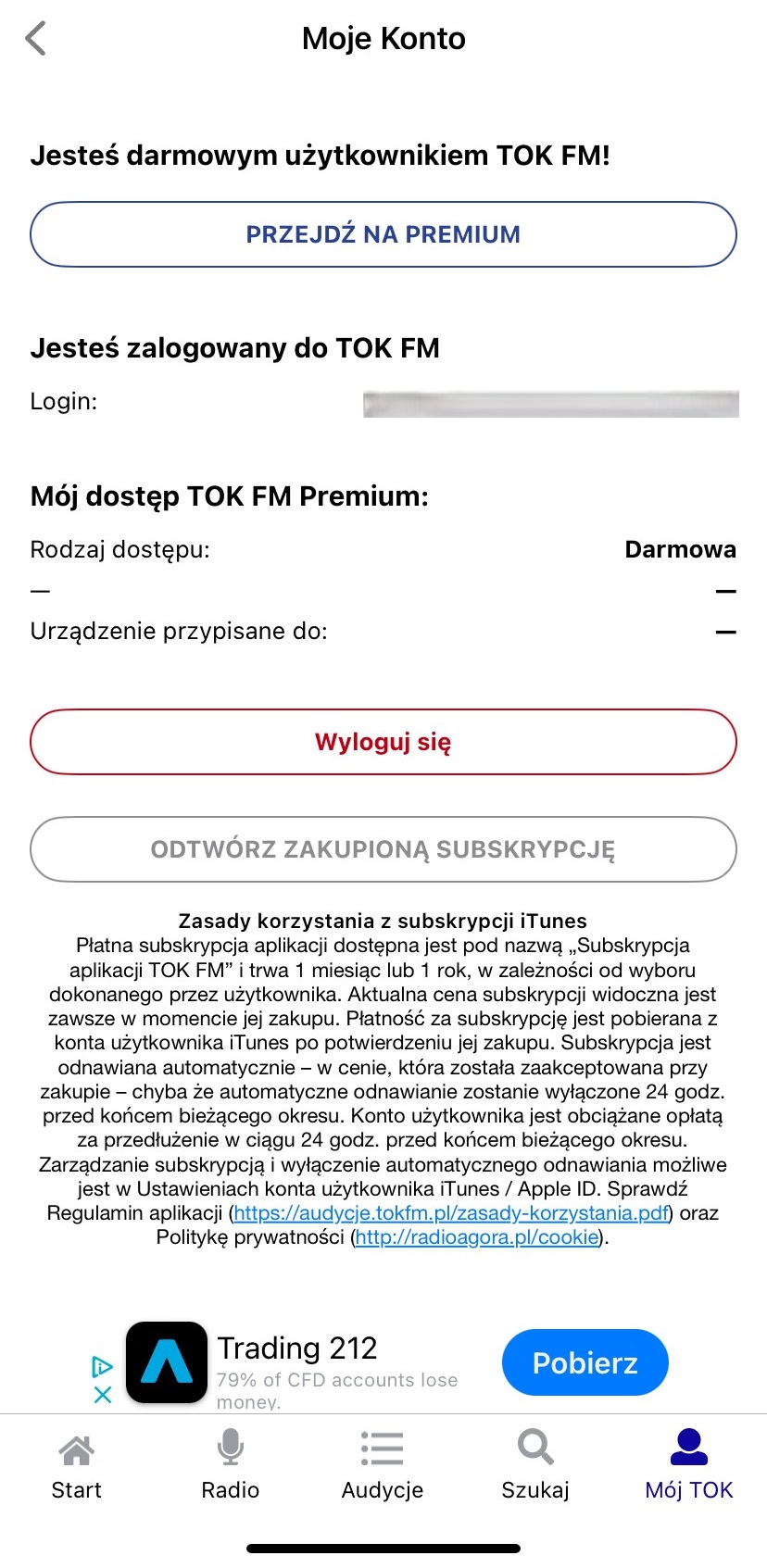Image resolution: width=767 pixels, height=1568 pixels.
Task: Switch to the Radio tab
Action: [230, 1464]
